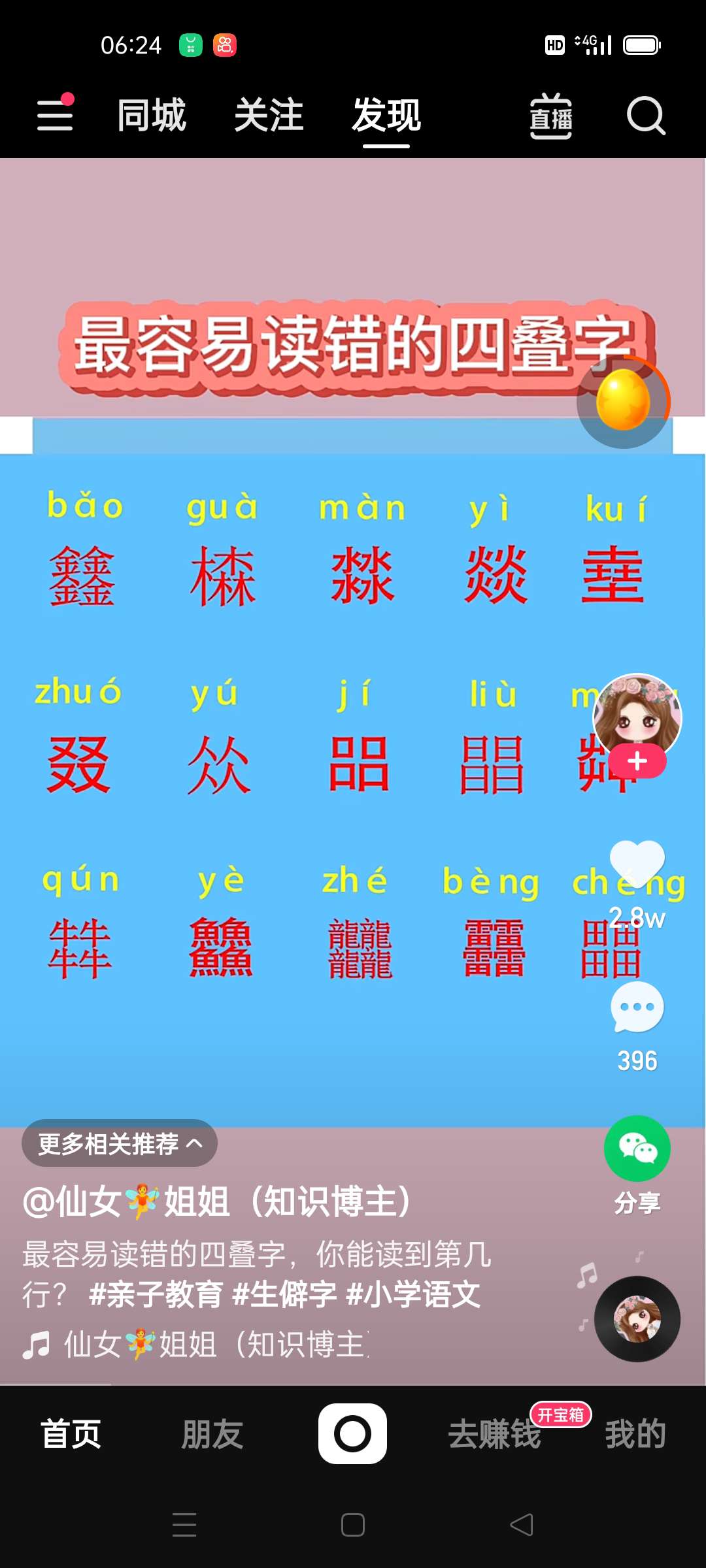
Task: Follow author with red plus button
Action: [x=637, y=761]
